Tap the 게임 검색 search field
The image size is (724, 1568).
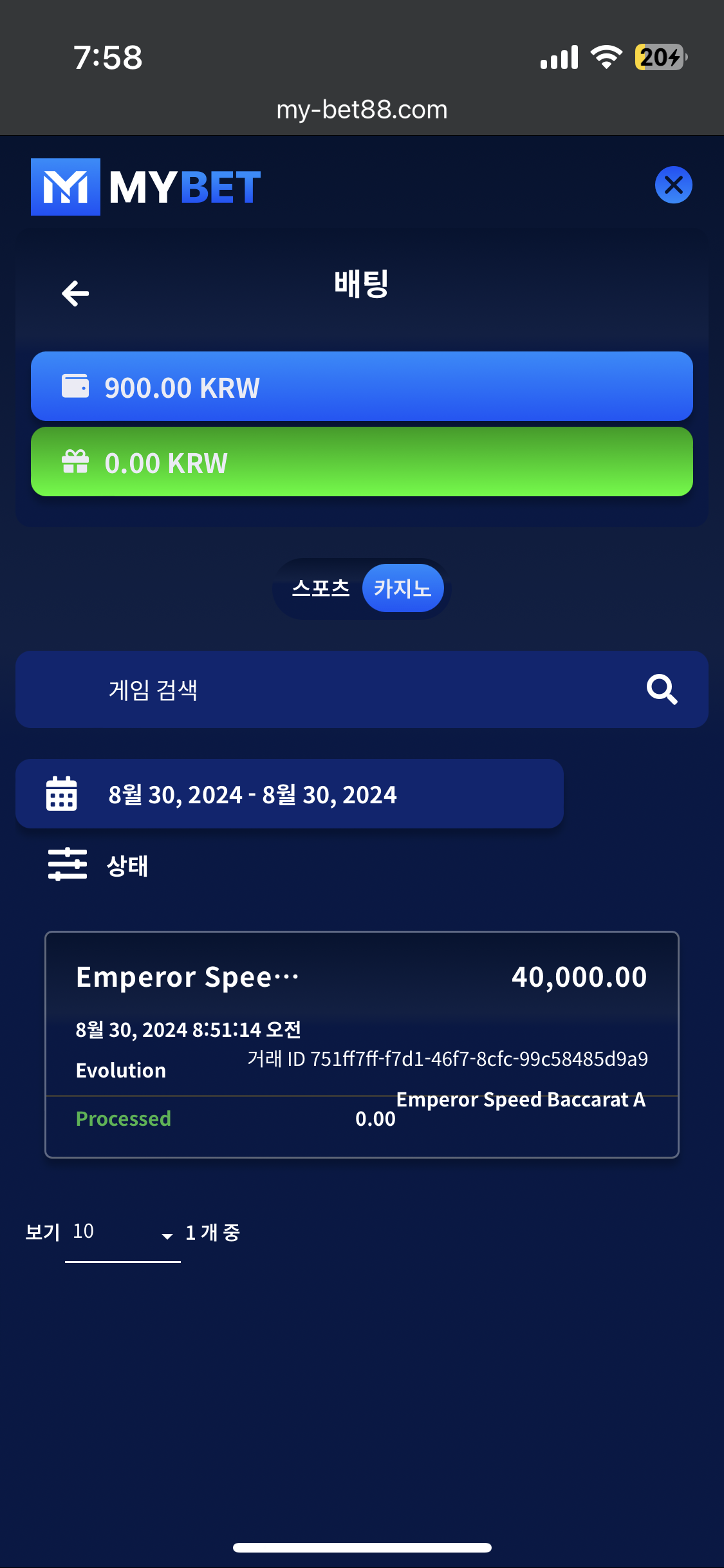[x=362, y=689]
